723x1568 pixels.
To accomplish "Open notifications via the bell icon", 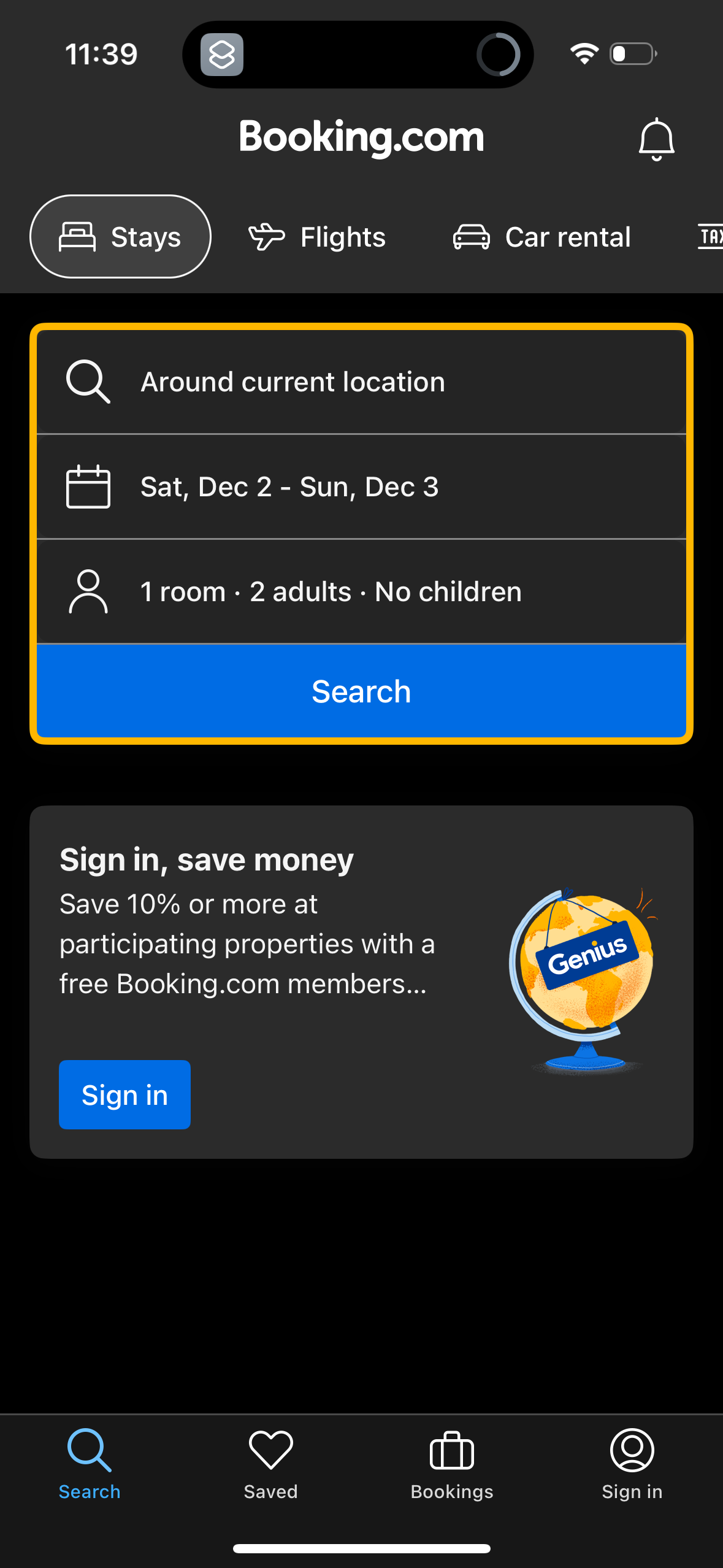I will [x=657, y=138].
